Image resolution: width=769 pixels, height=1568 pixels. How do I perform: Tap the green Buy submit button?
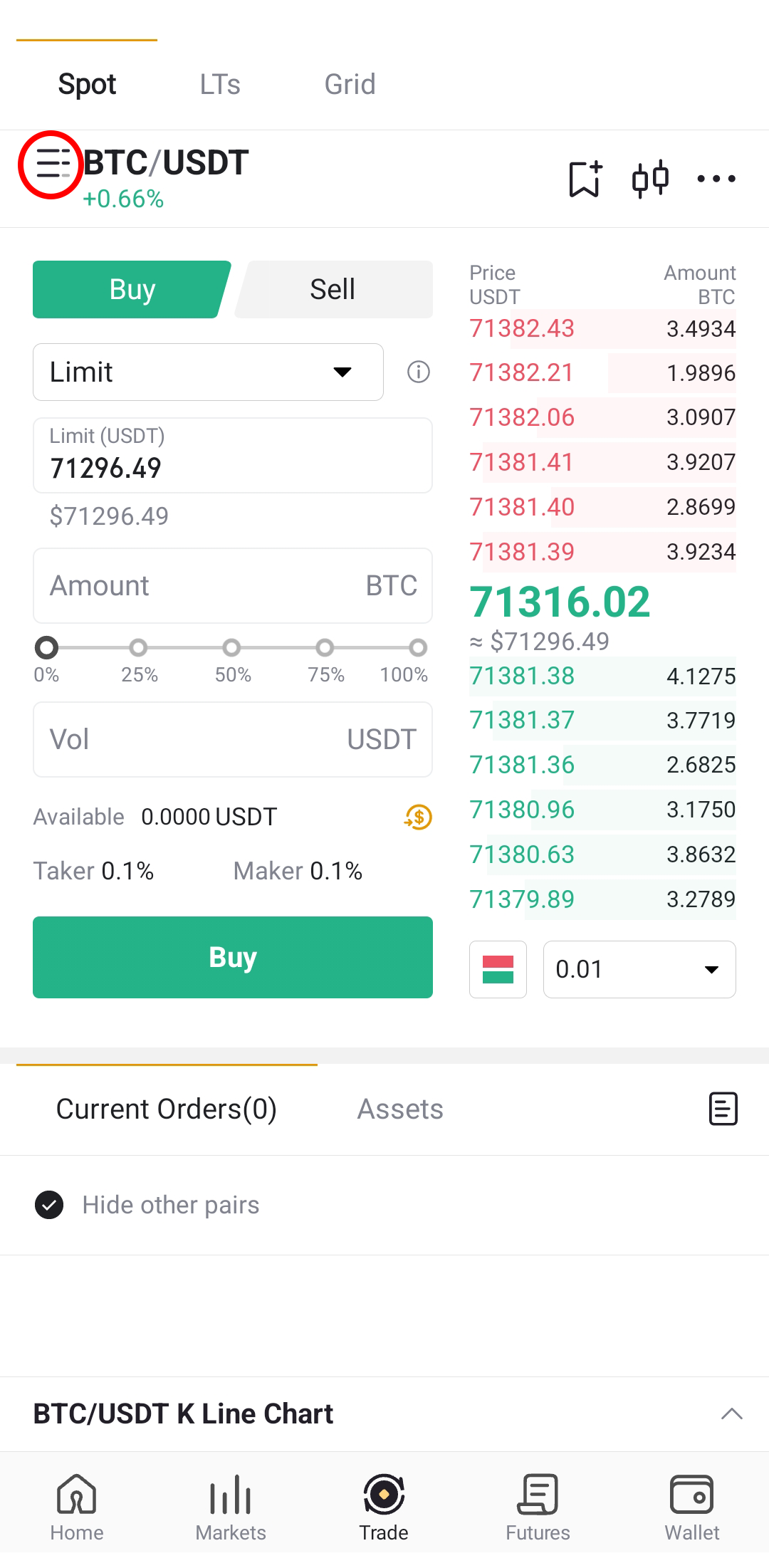(233, 957)
